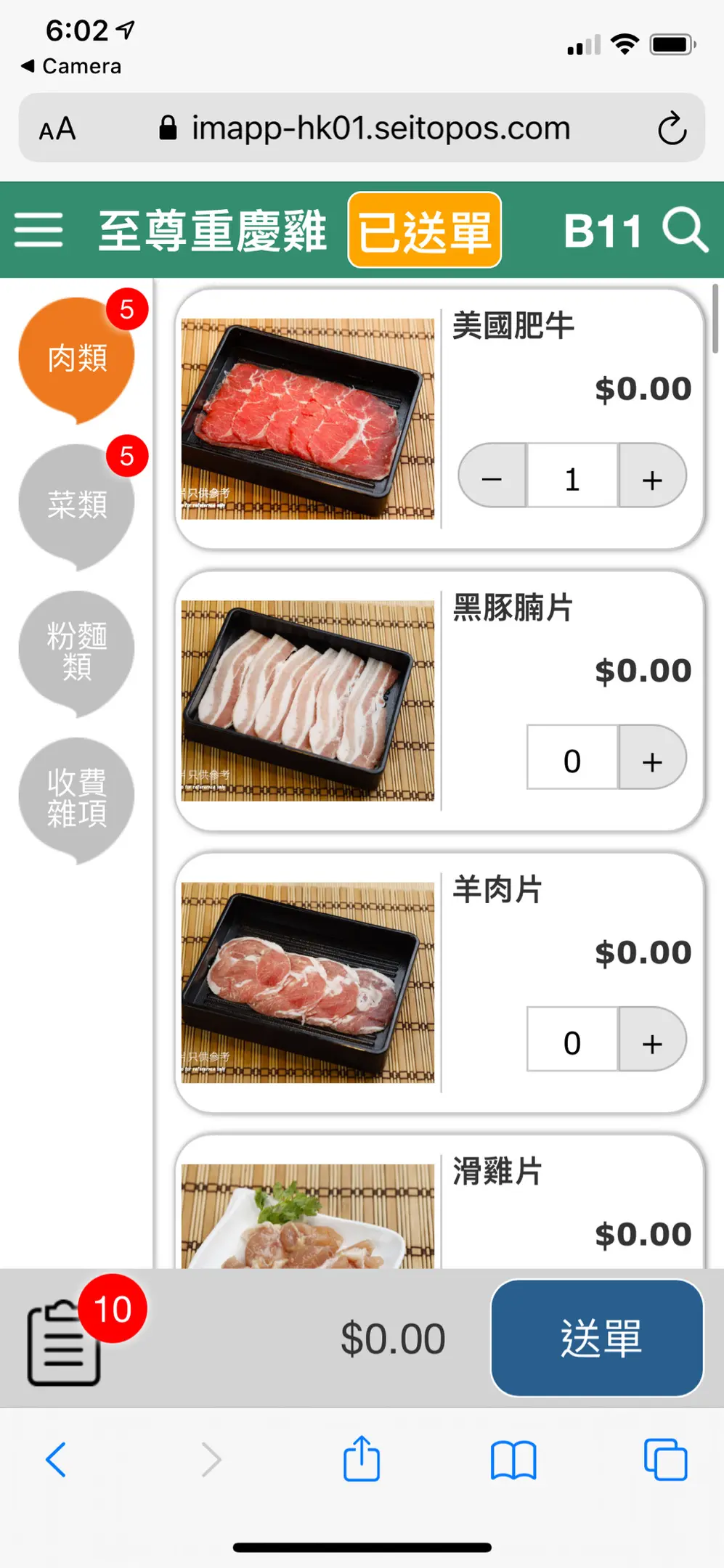Open the AA reader settings
This screenshot has width=724, height=1568.
pos(57,129)
